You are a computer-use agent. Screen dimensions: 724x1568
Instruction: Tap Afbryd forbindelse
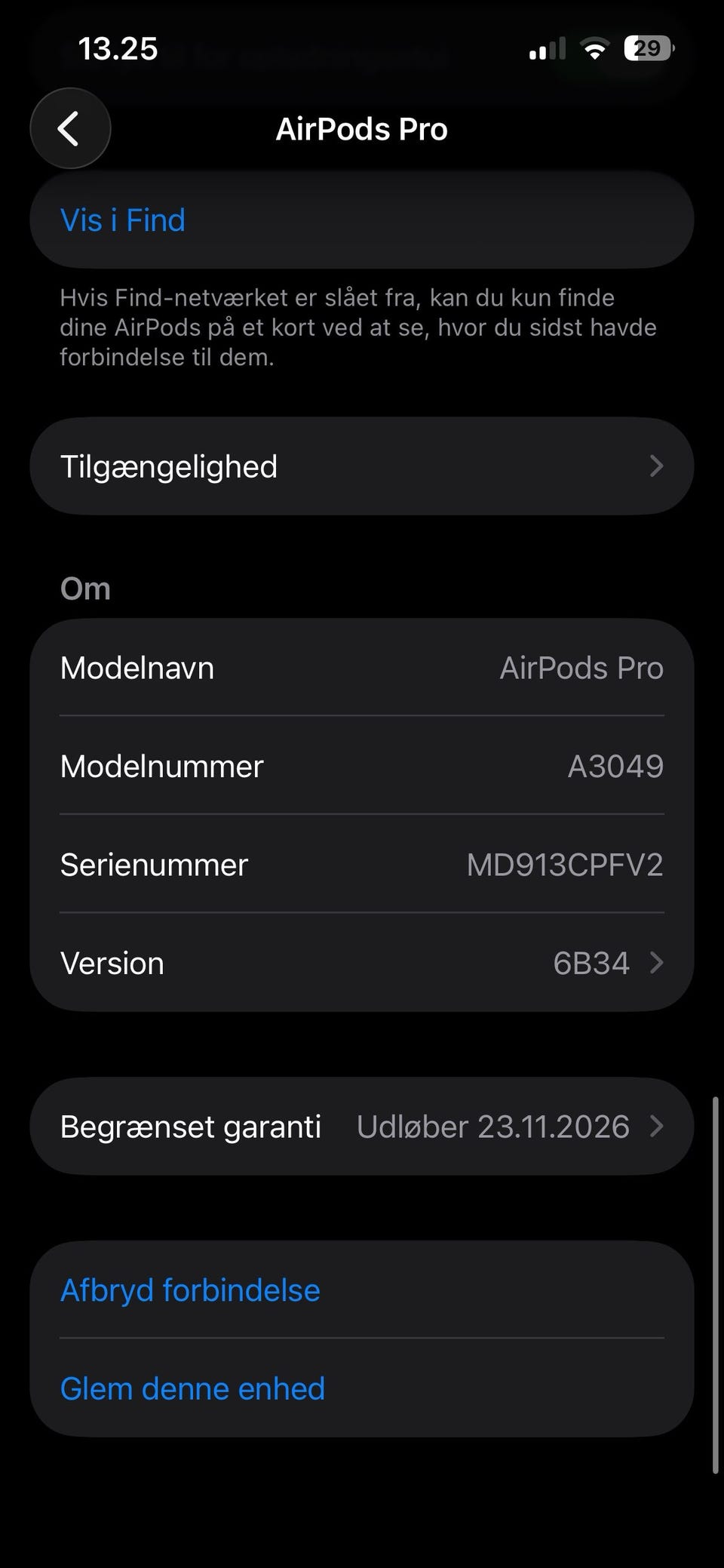click(x=190, y=1290)
